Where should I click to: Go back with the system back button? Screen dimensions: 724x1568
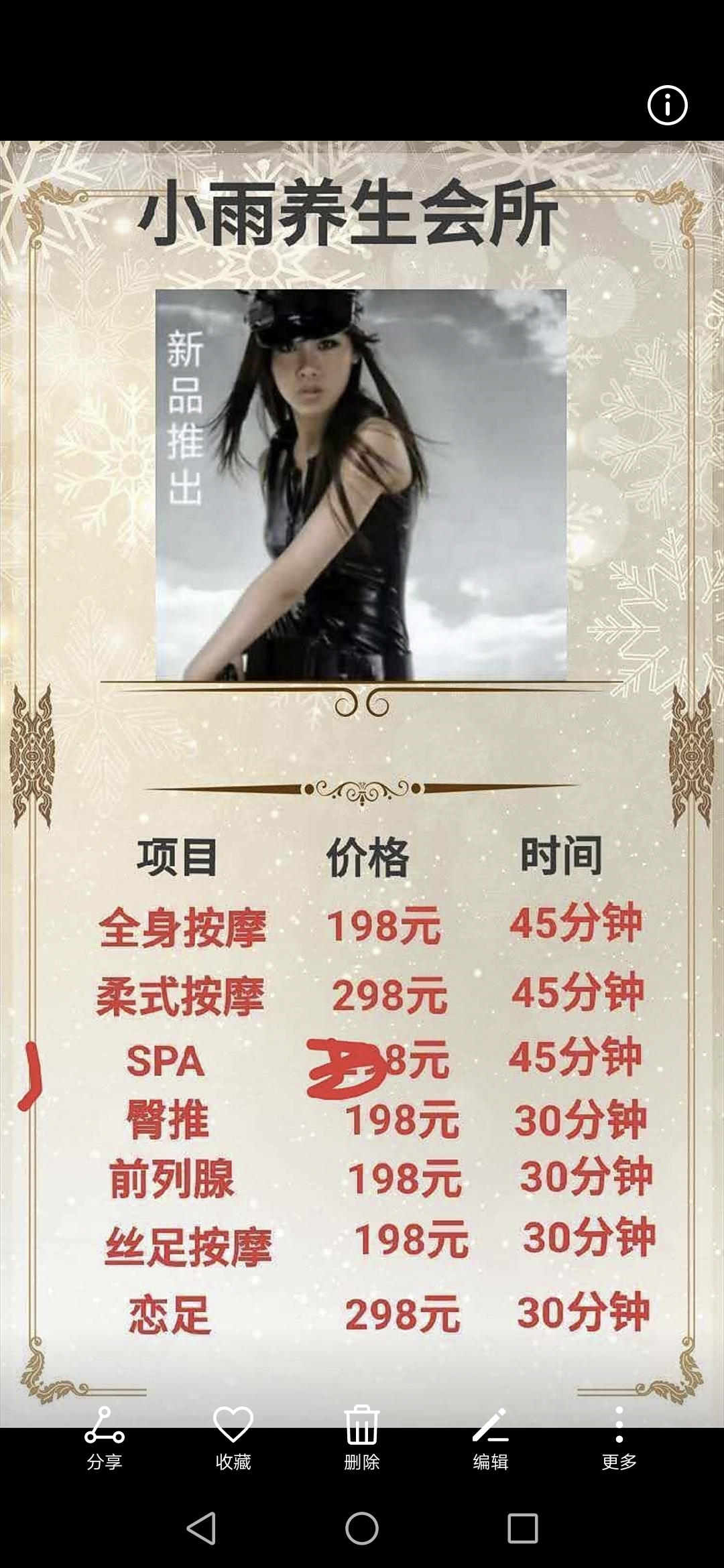201,1528
